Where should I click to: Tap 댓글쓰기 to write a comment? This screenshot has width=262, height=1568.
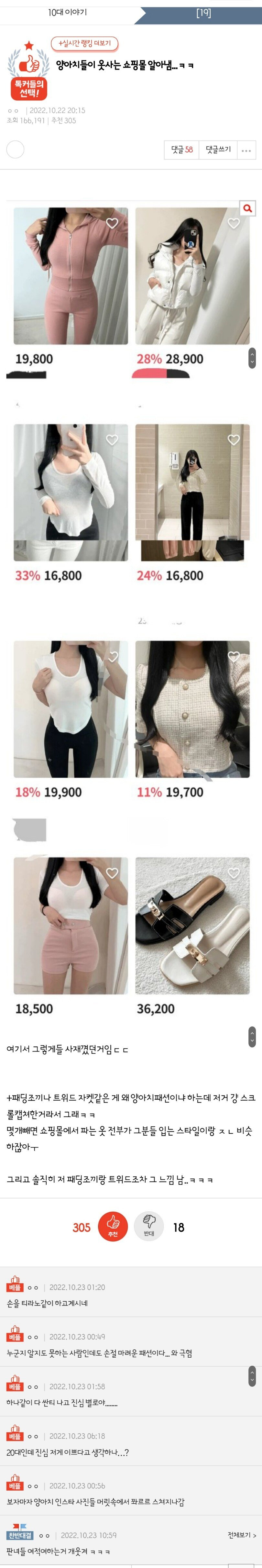(218, 149)
